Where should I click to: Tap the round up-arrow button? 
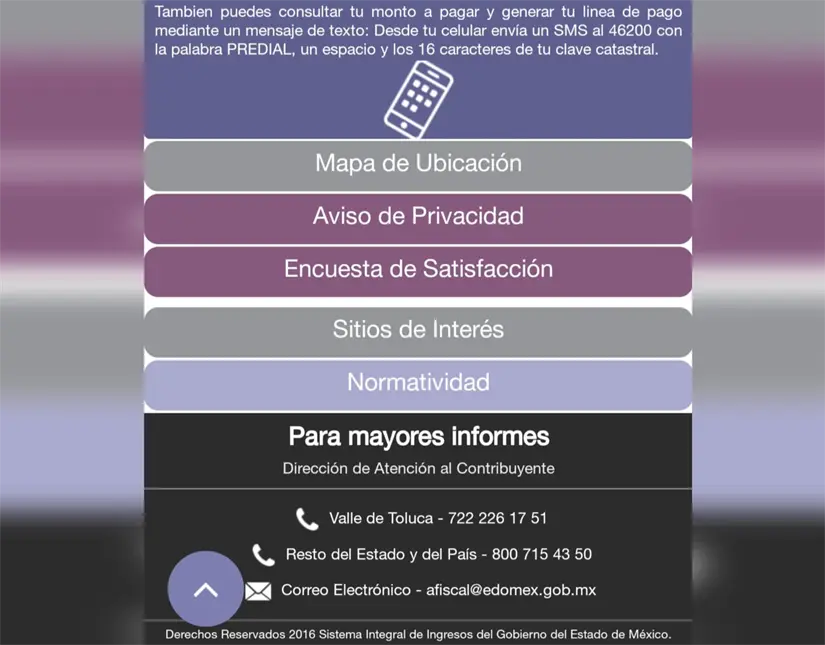tap(205, 589)
